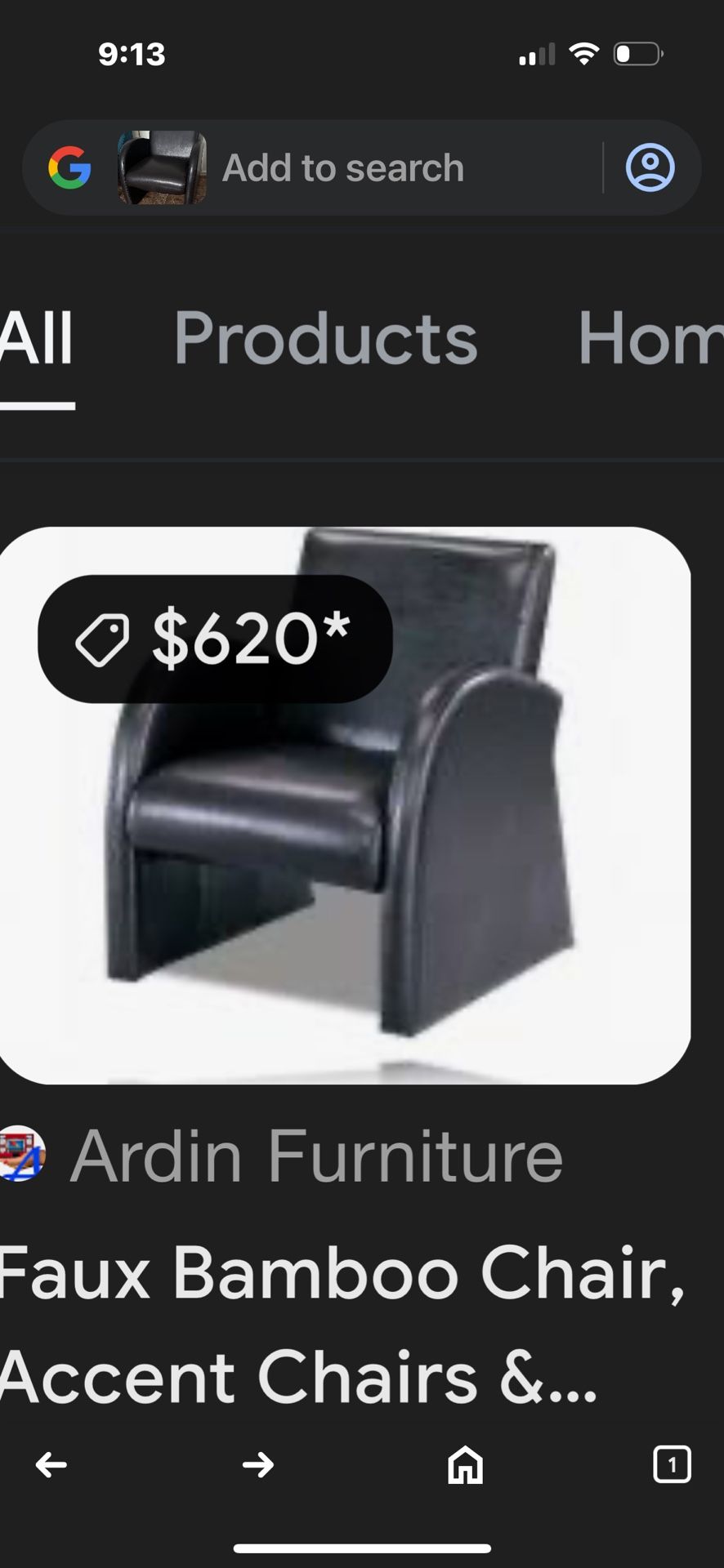
Task: Open the Ardin Furniture $620 chair result
Action: click(x=343, y=804)
